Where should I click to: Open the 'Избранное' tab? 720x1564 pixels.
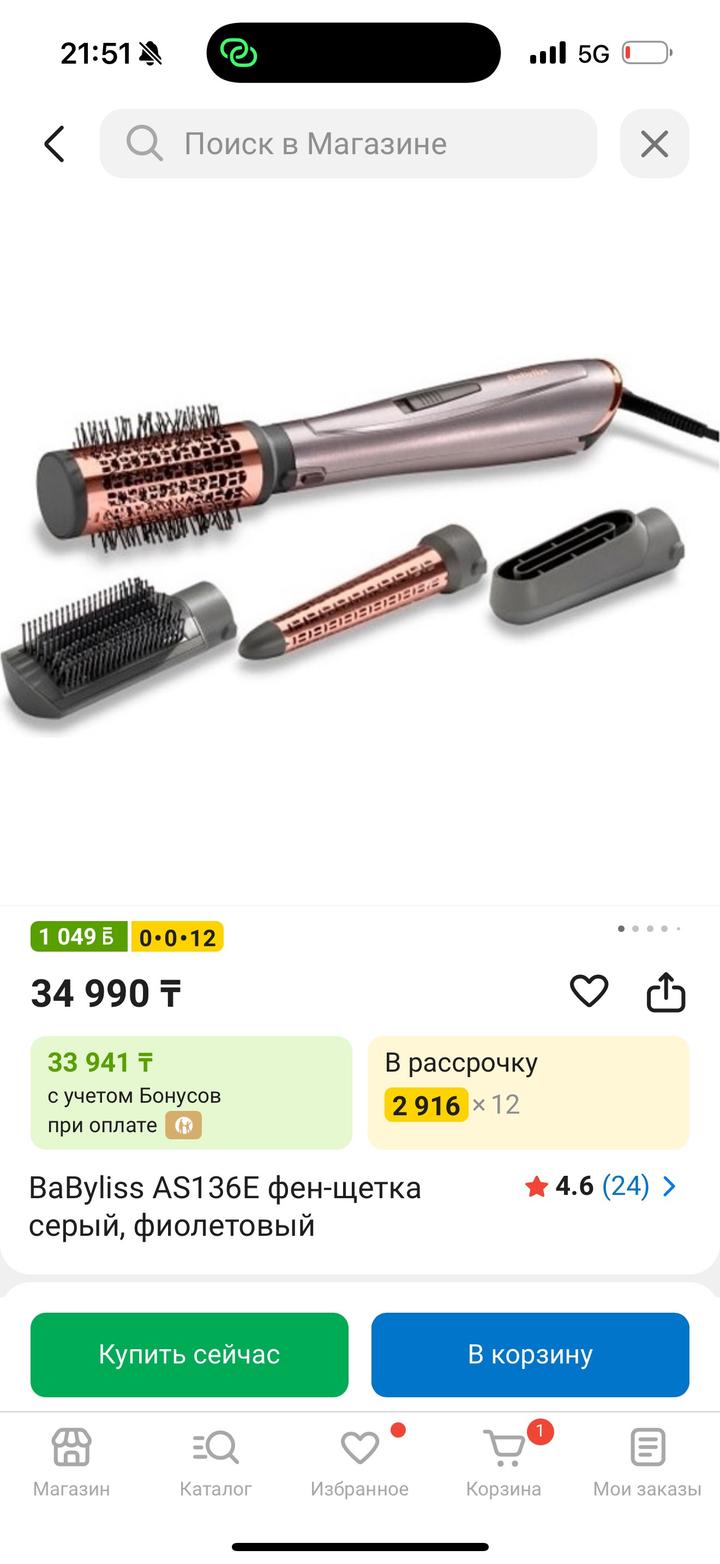[x=360, y=1462]
